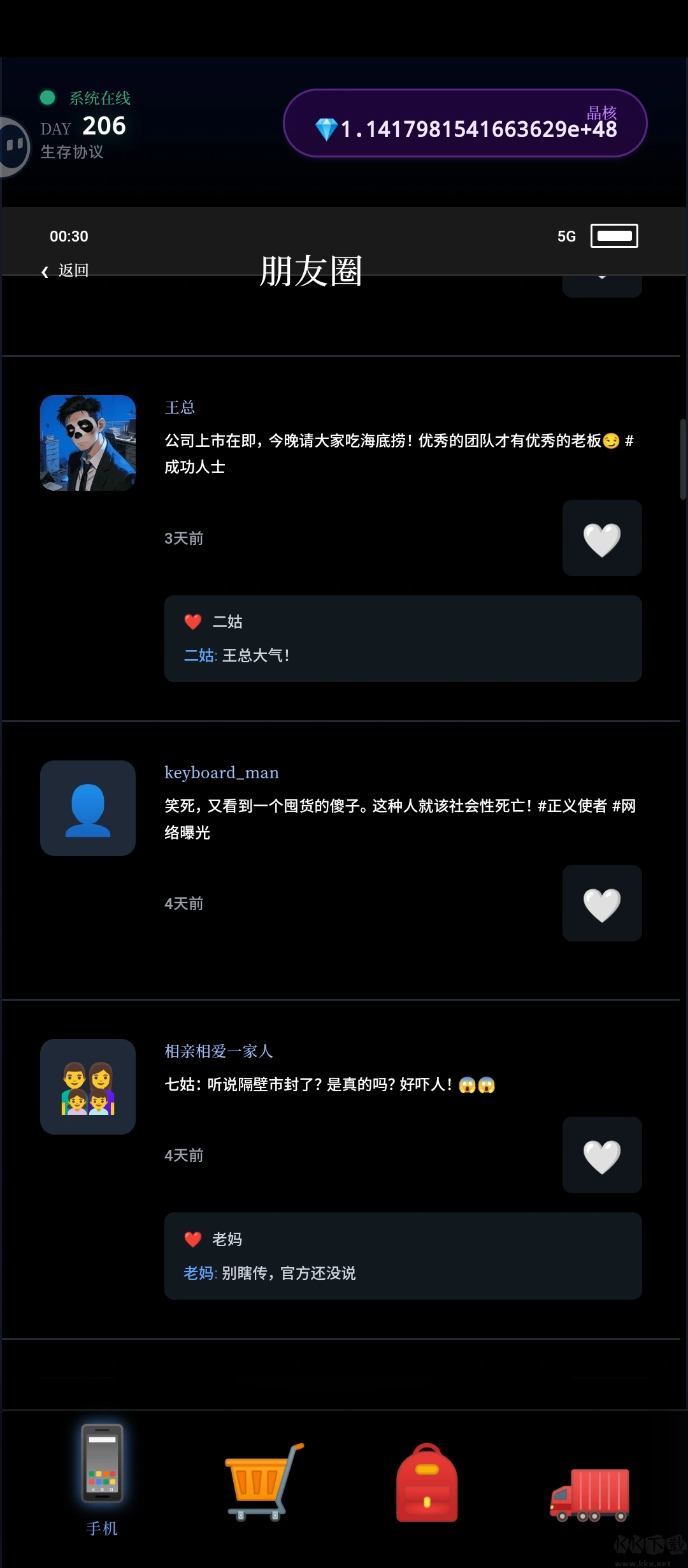Tap the battery icon in status bar
The image size is (688, 1568).
[613, 235]
